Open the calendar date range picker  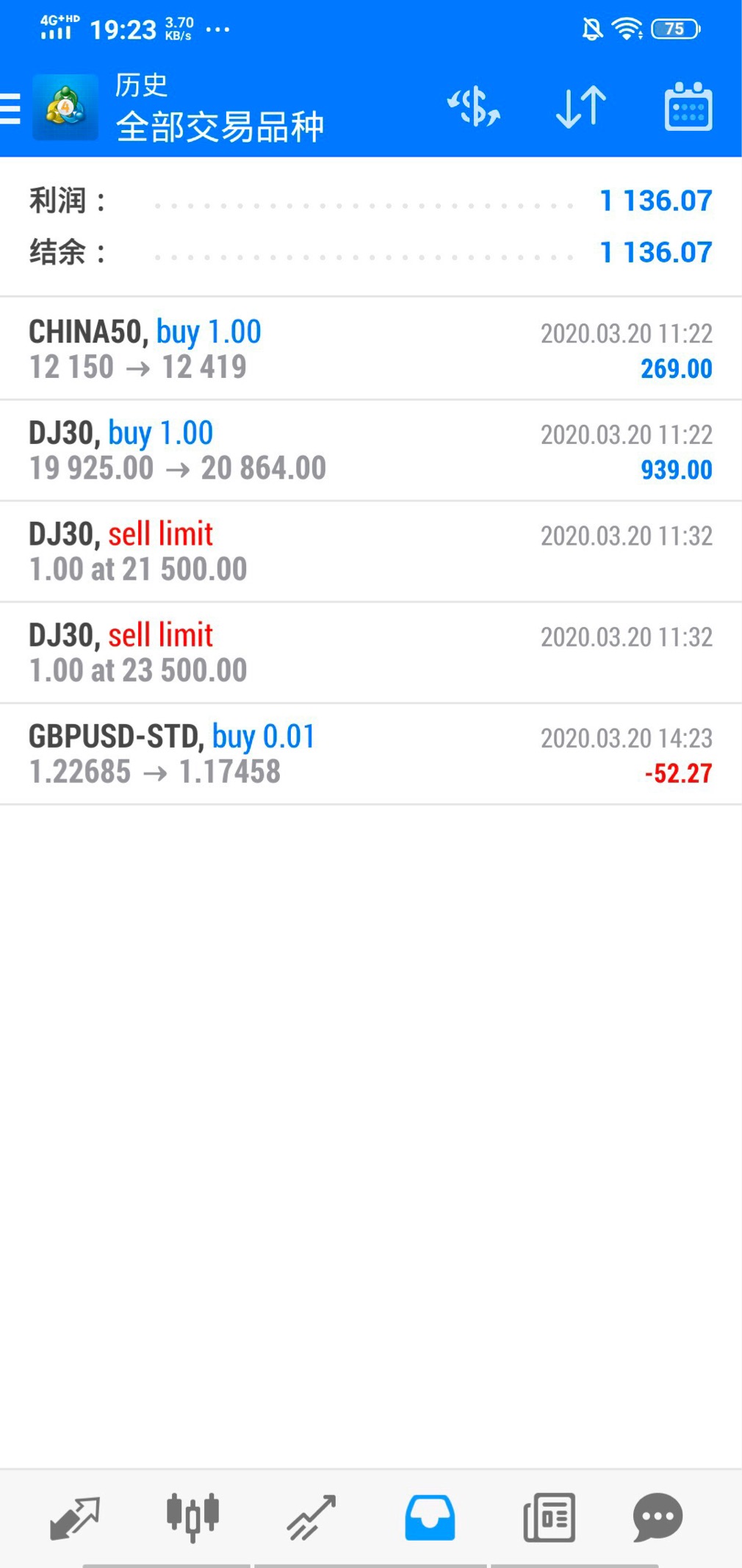click(x=688, y=107)
